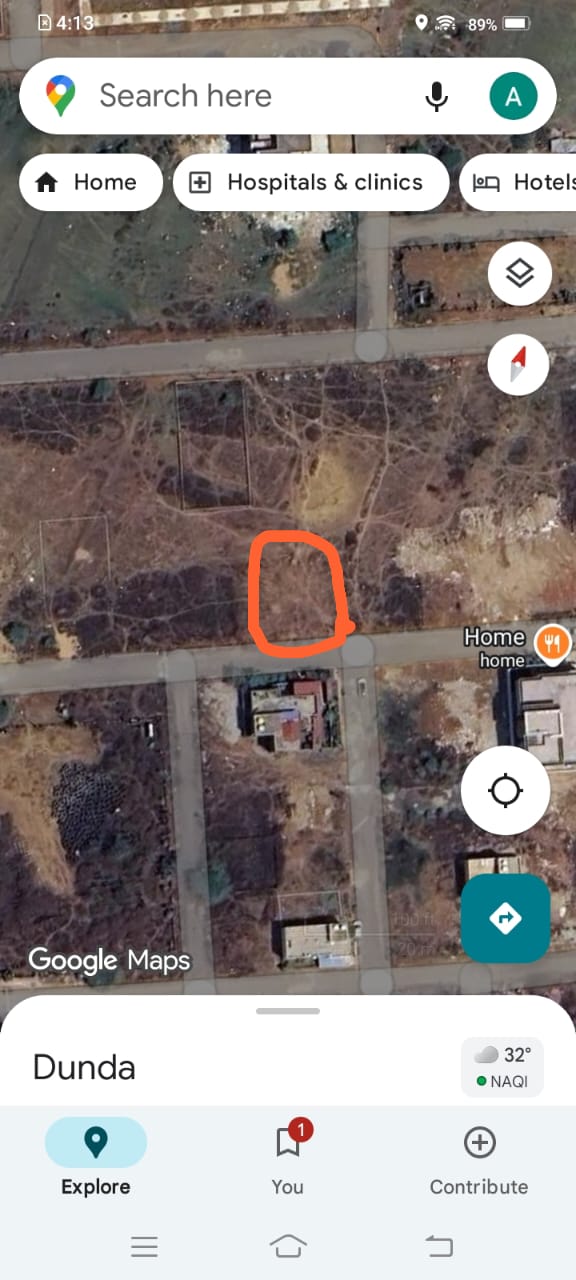576x1280 pixels.
Task: Open the account avatar labeled A
Action: (x=513, y=97)
